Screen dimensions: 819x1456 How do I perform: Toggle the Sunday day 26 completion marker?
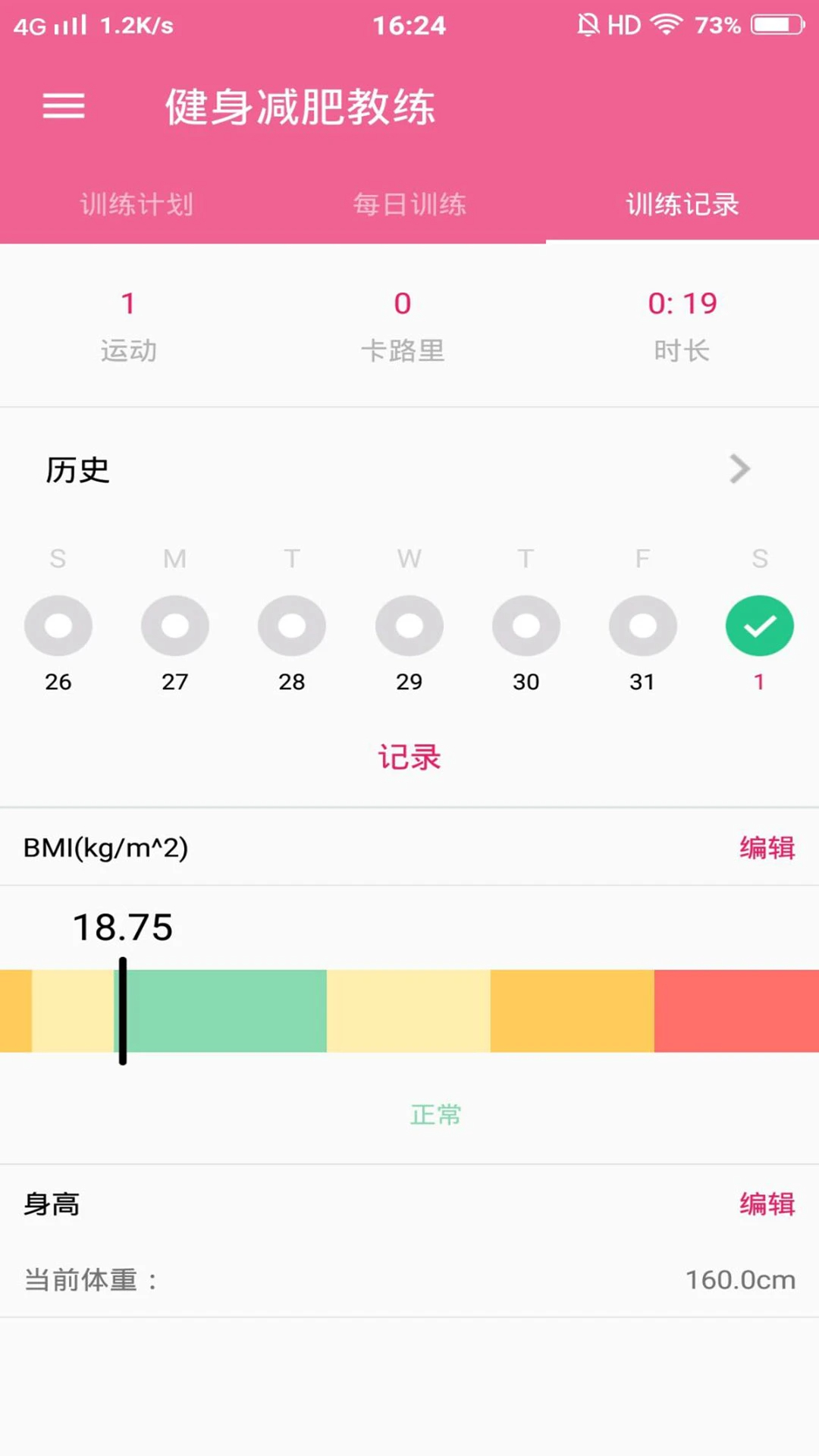58,625
